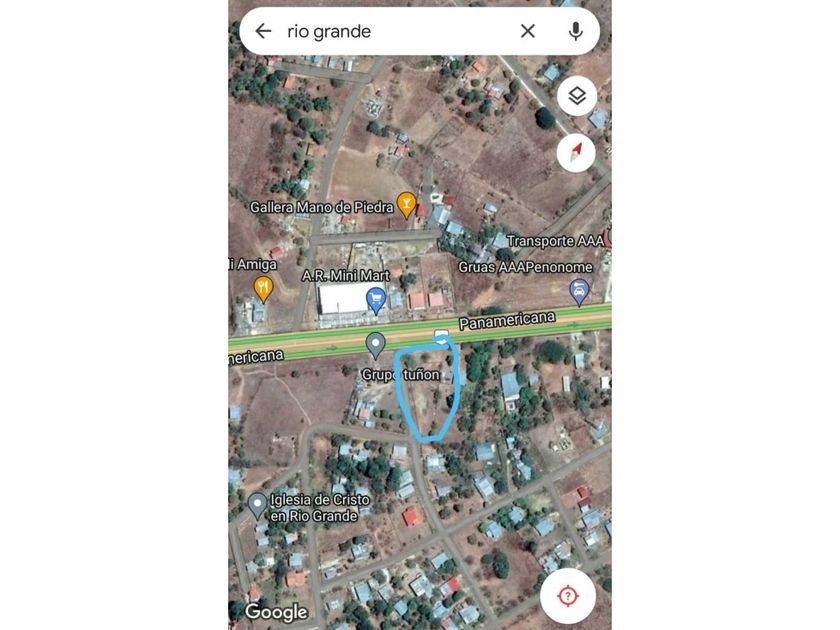Open the map layers selector
This screenshot has height=630, width=840.
point(577,96)
